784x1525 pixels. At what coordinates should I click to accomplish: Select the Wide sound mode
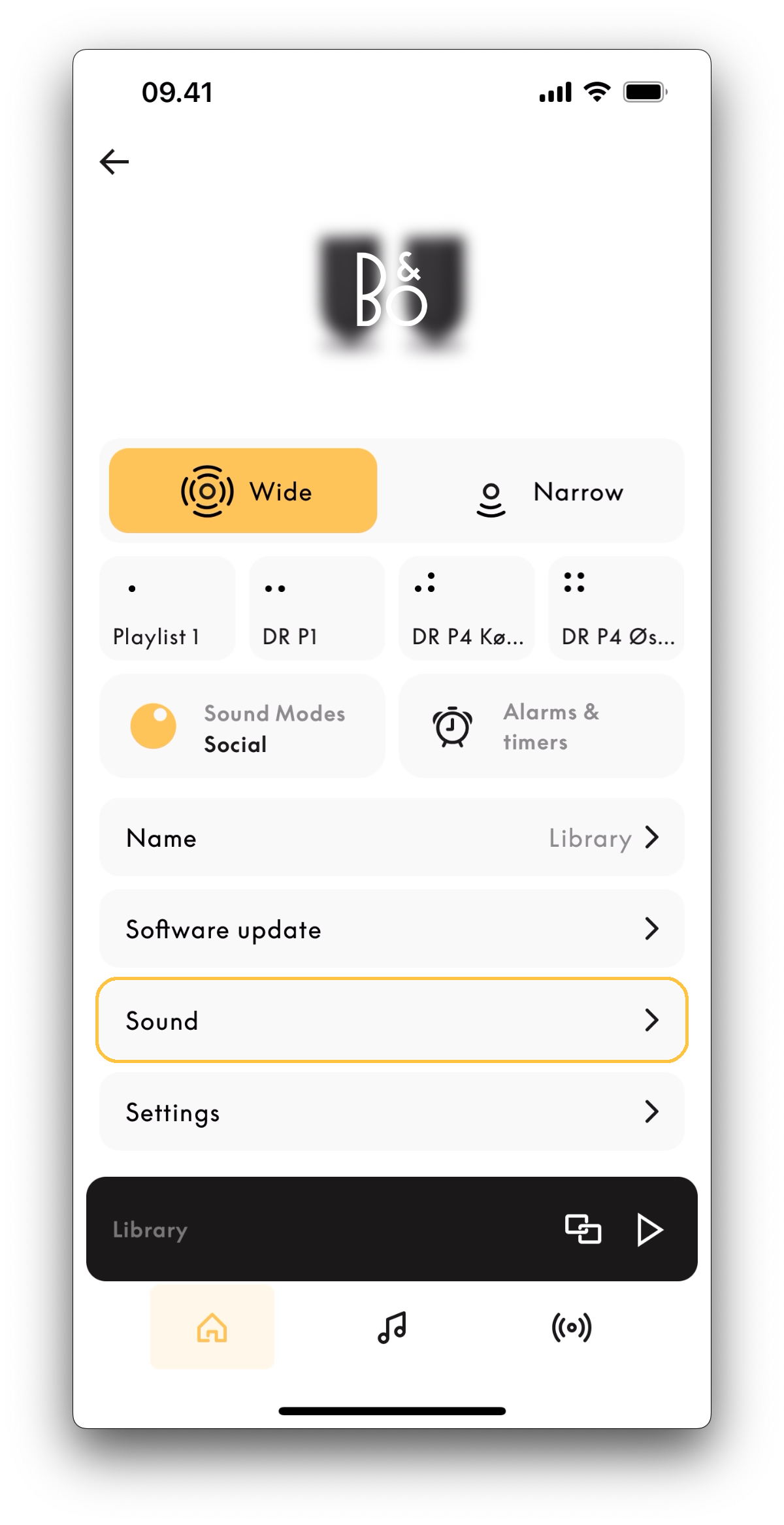243,491
